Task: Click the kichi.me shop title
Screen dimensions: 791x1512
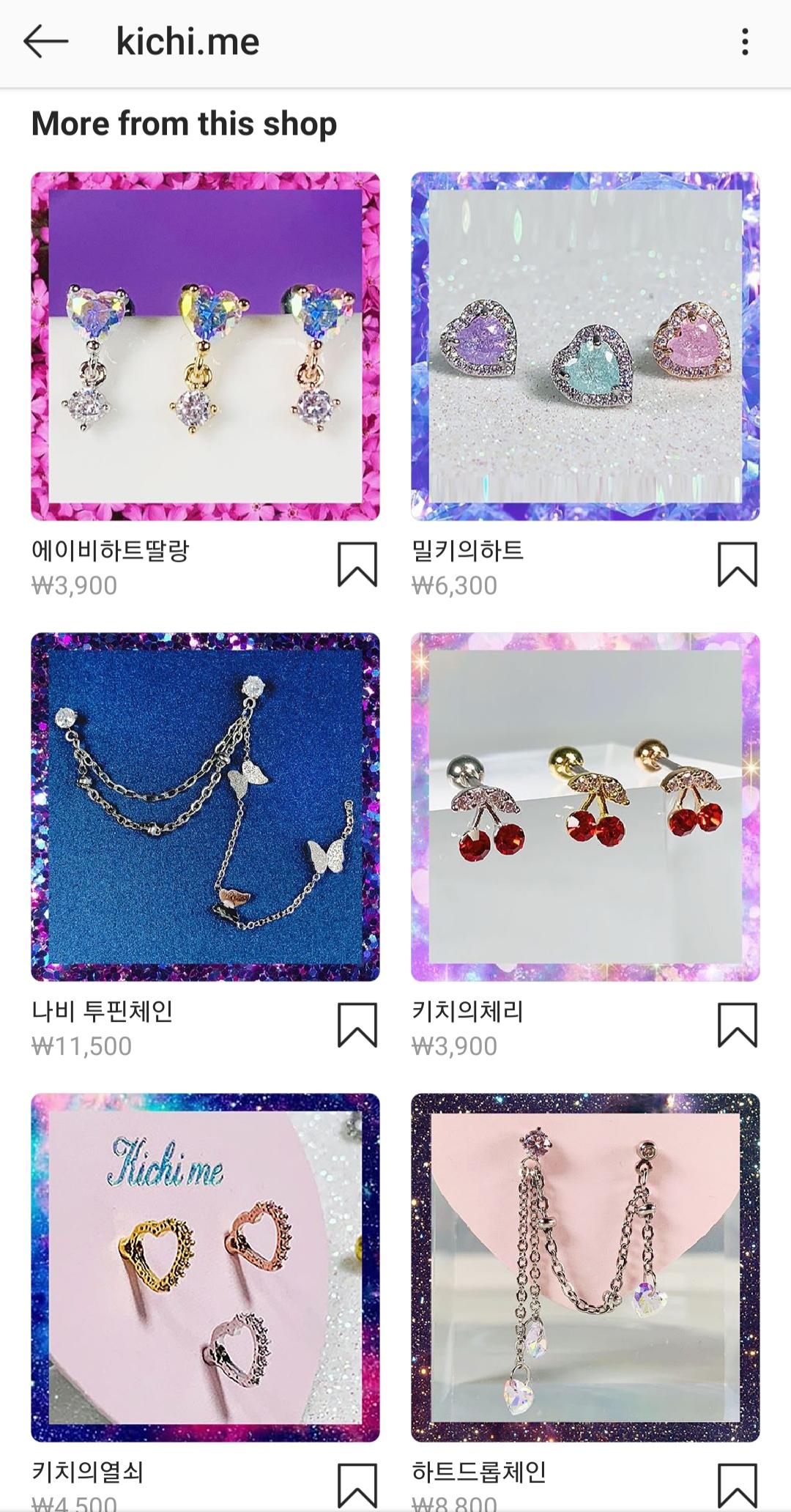Action: tap(185, 42)
